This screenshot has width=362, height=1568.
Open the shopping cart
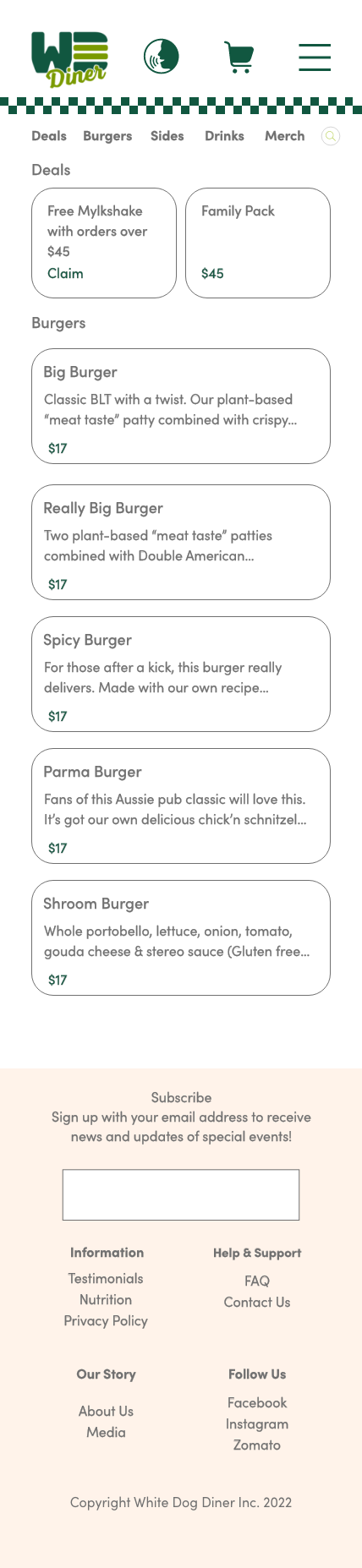point(239,57)
